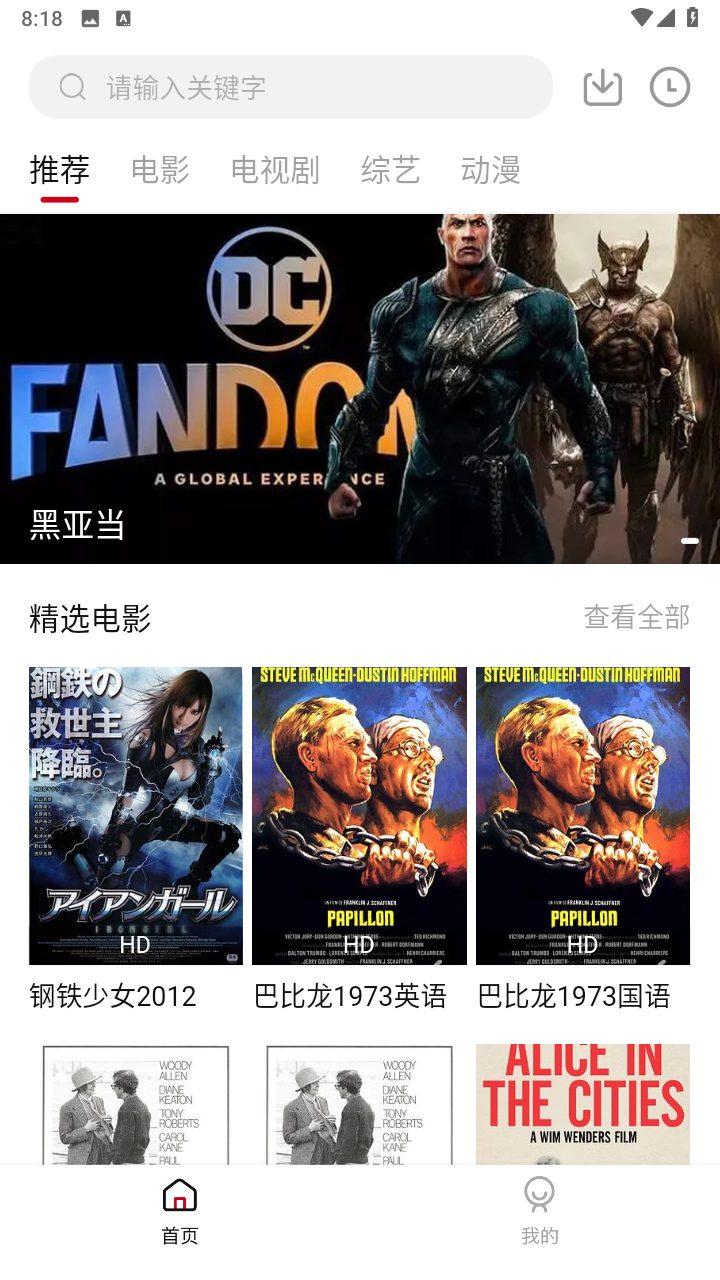This screenshot has height=1280, width=720.
Task: Go to 我的 in bottom navigation
Action: (x=540, y=1211)
